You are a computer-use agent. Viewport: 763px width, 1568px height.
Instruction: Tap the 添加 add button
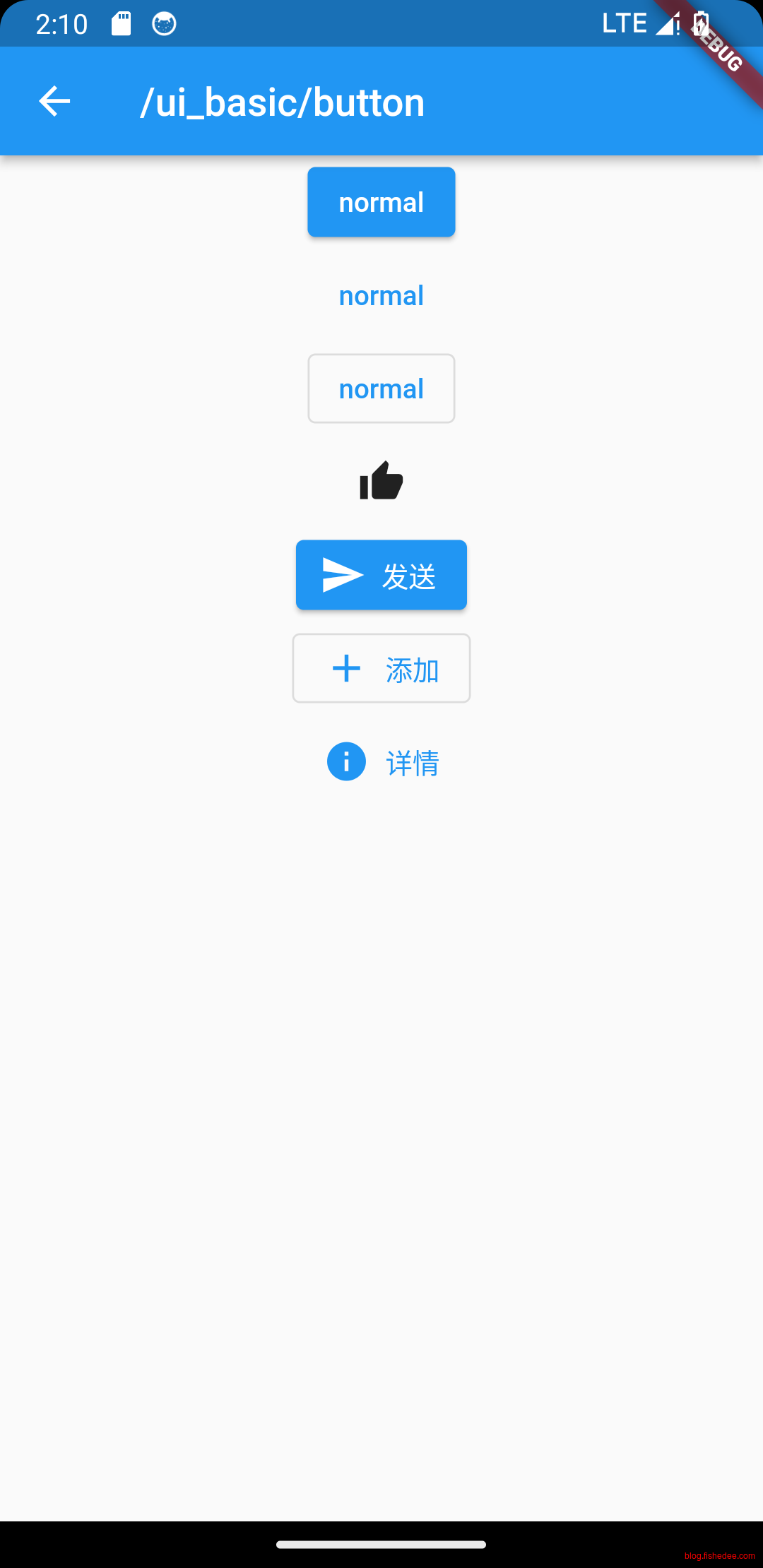click(381, 668)
